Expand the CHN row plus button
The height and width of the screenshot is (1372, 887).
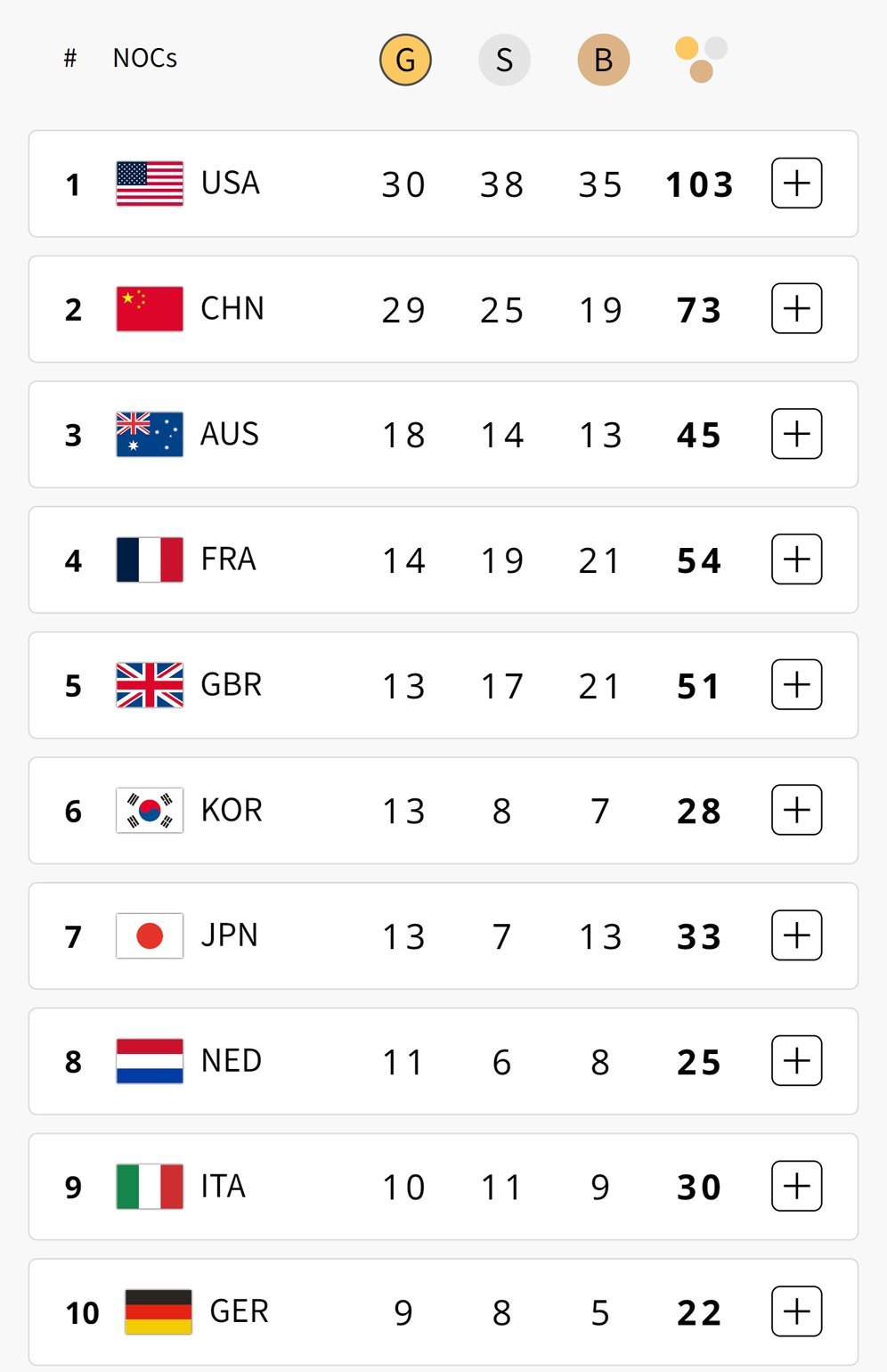[x=796, y=309]
